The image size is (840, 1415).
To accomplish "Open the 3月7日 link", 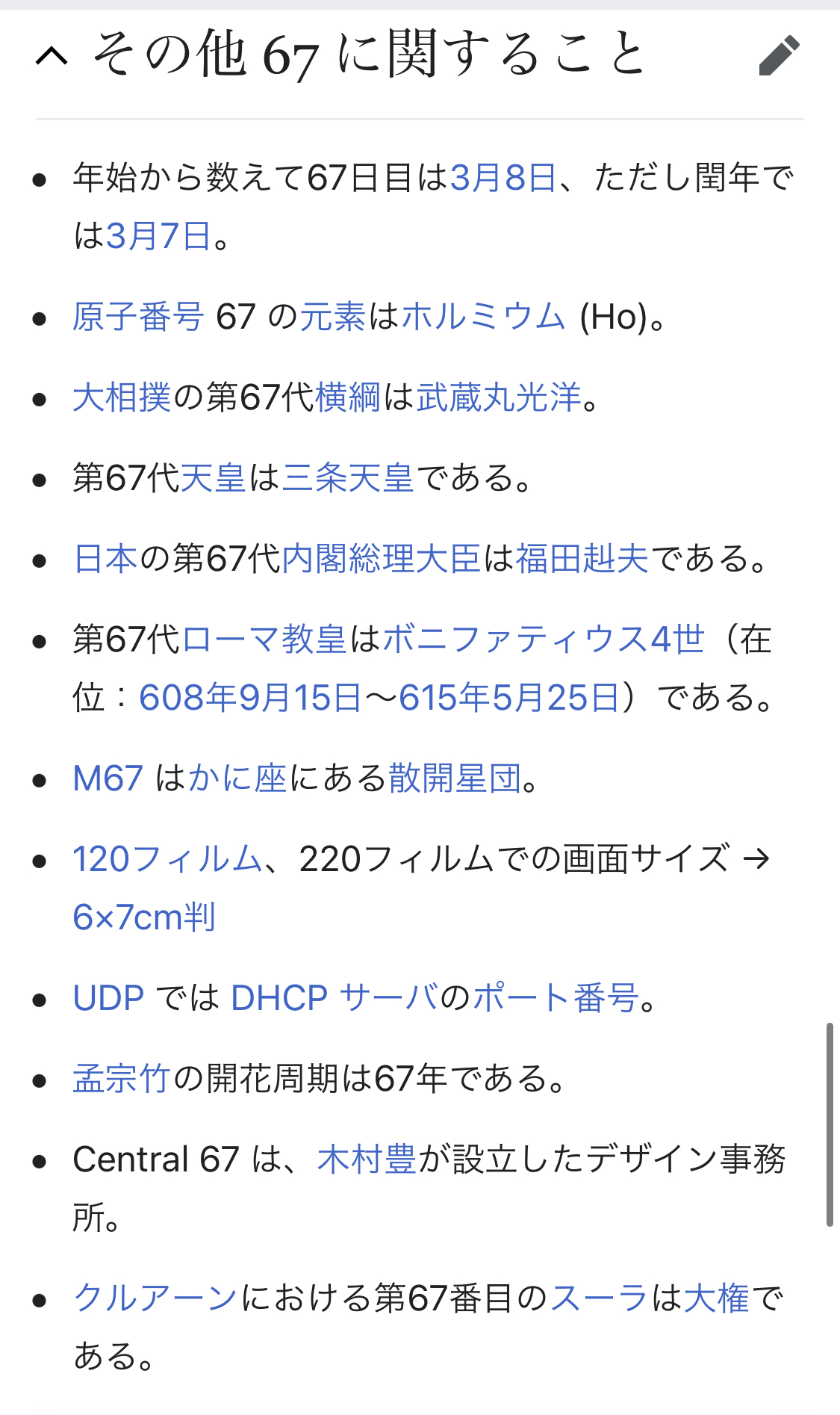I will [158, 236].
